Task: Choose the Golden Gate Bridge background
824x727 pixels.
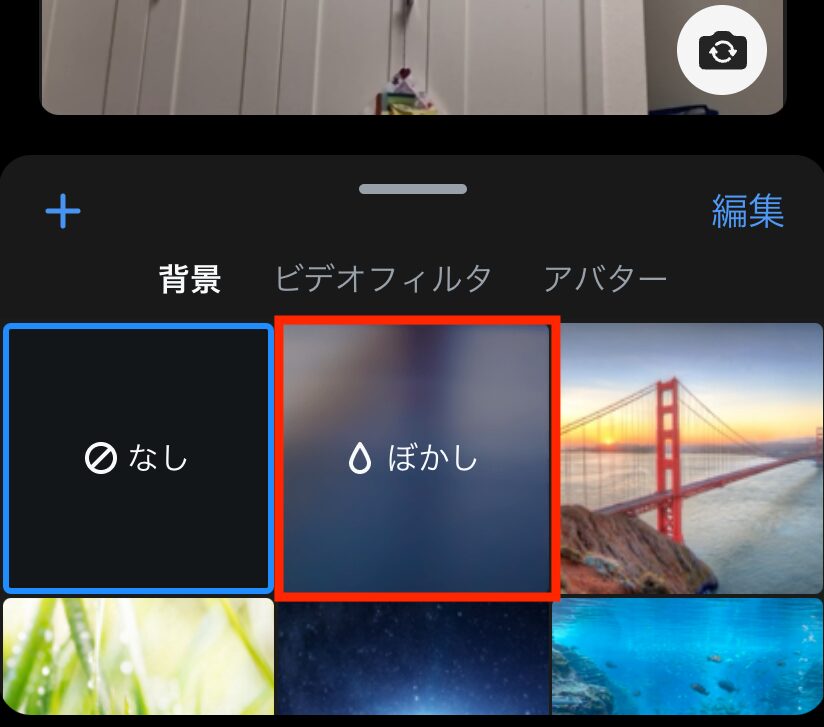Action: coord(692,459)
